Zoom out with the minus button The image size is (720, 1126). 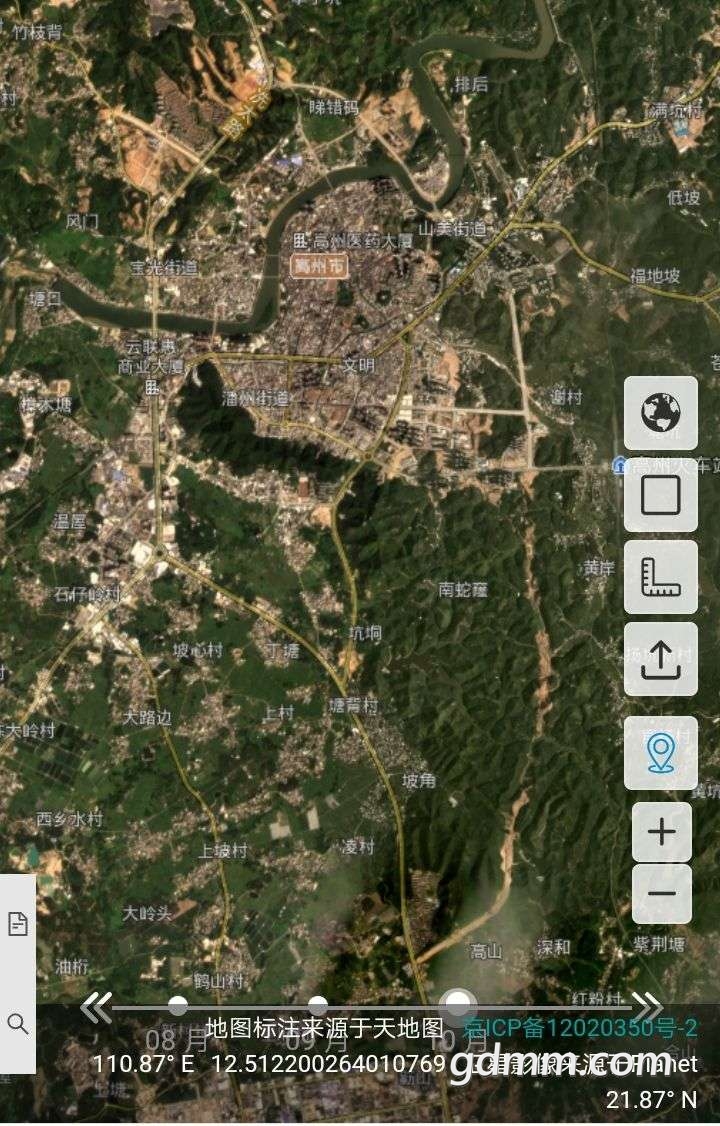point(661,894)
